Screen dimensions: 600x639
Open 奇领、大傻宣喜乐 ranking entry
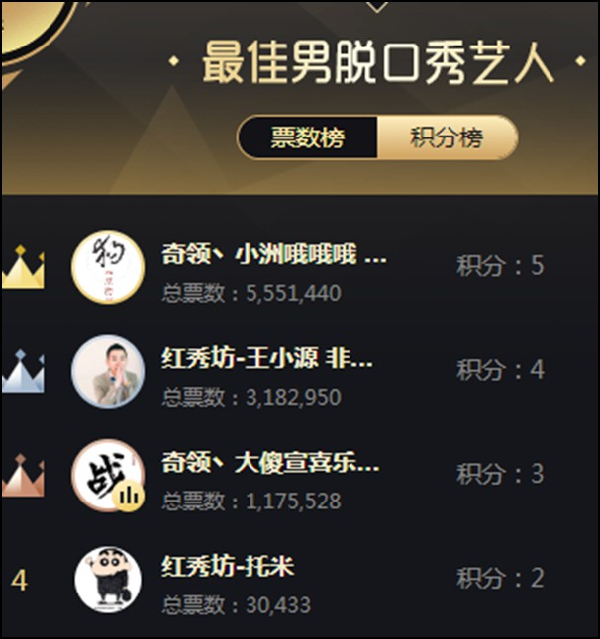[270, 463]
